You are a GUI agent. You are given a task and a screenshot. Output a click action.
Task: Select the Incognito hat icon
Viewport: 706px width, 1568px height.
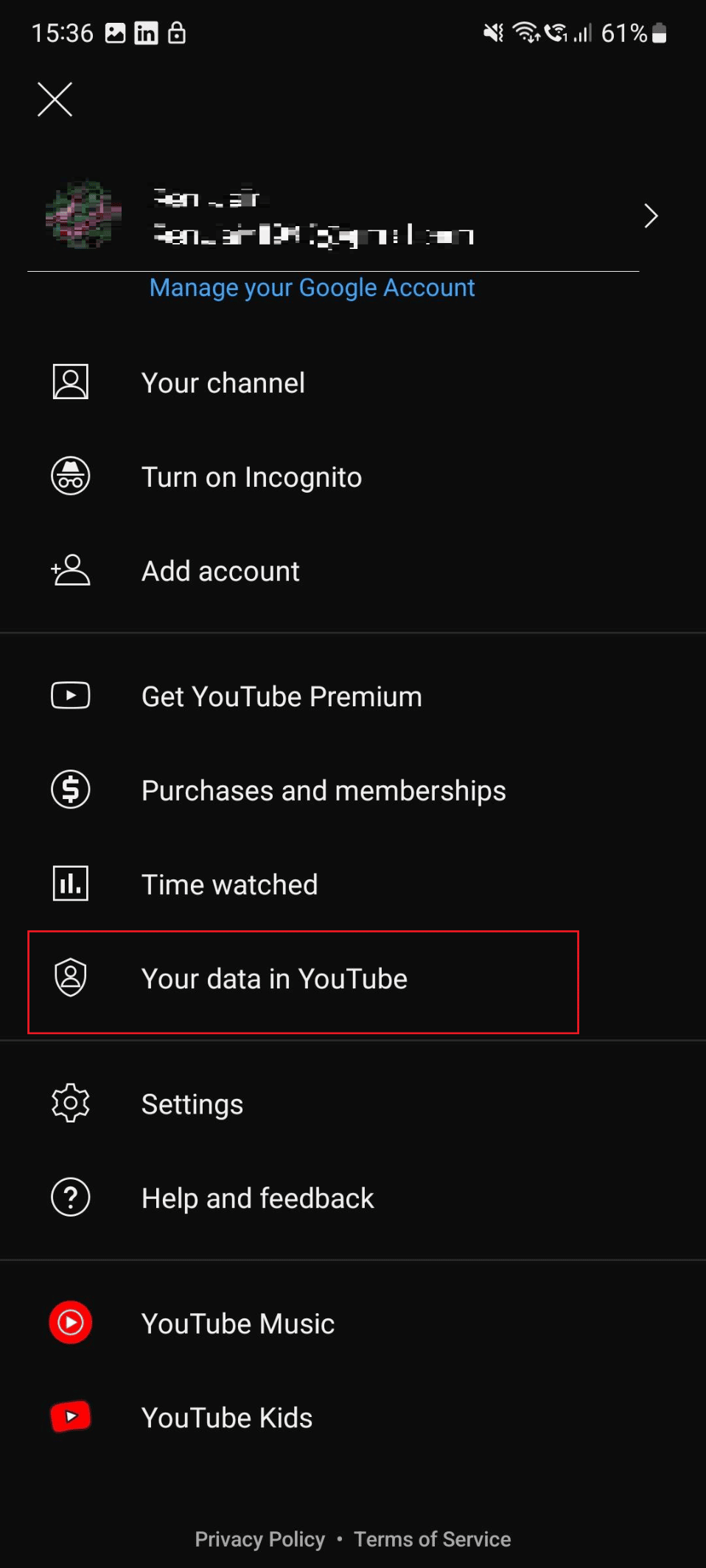coord(70,476)
